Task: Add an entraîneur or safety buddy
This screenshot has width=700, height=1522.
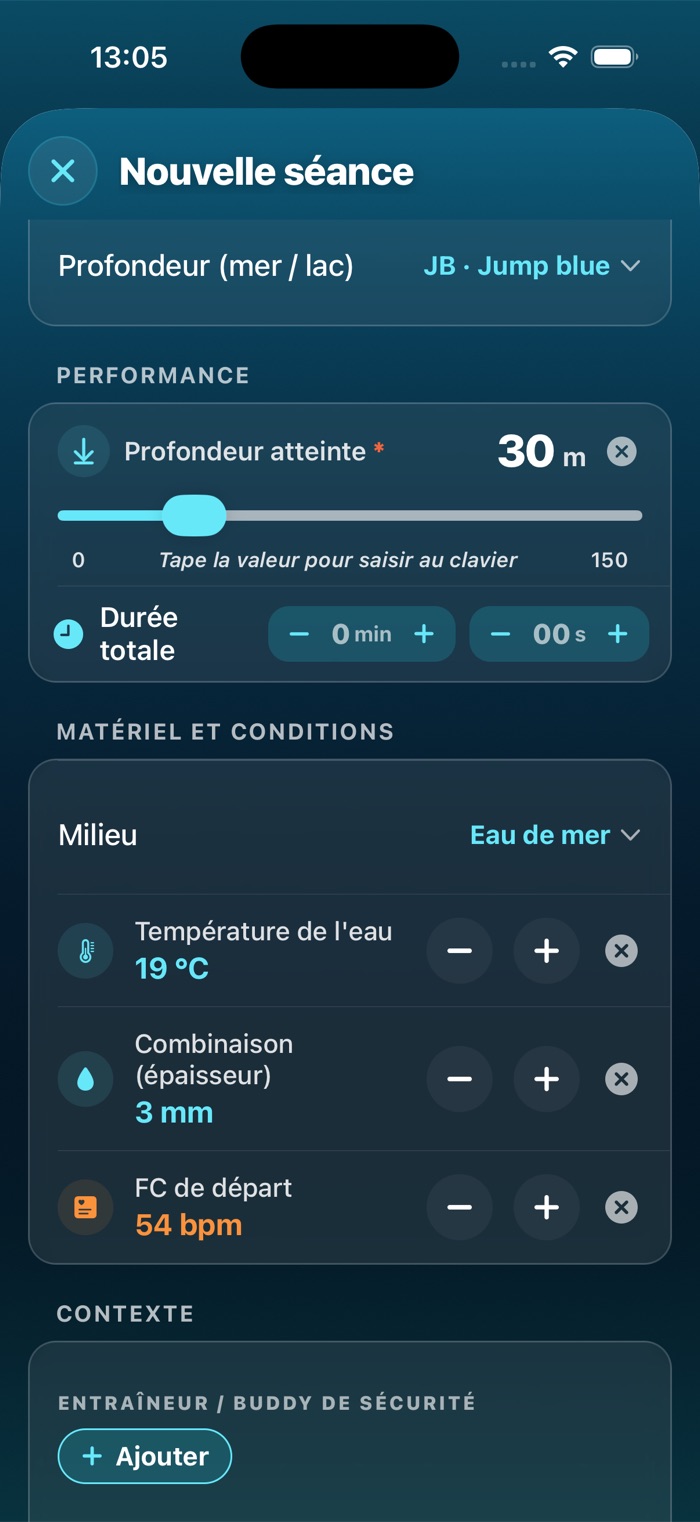Action: tap(145, 1456)
